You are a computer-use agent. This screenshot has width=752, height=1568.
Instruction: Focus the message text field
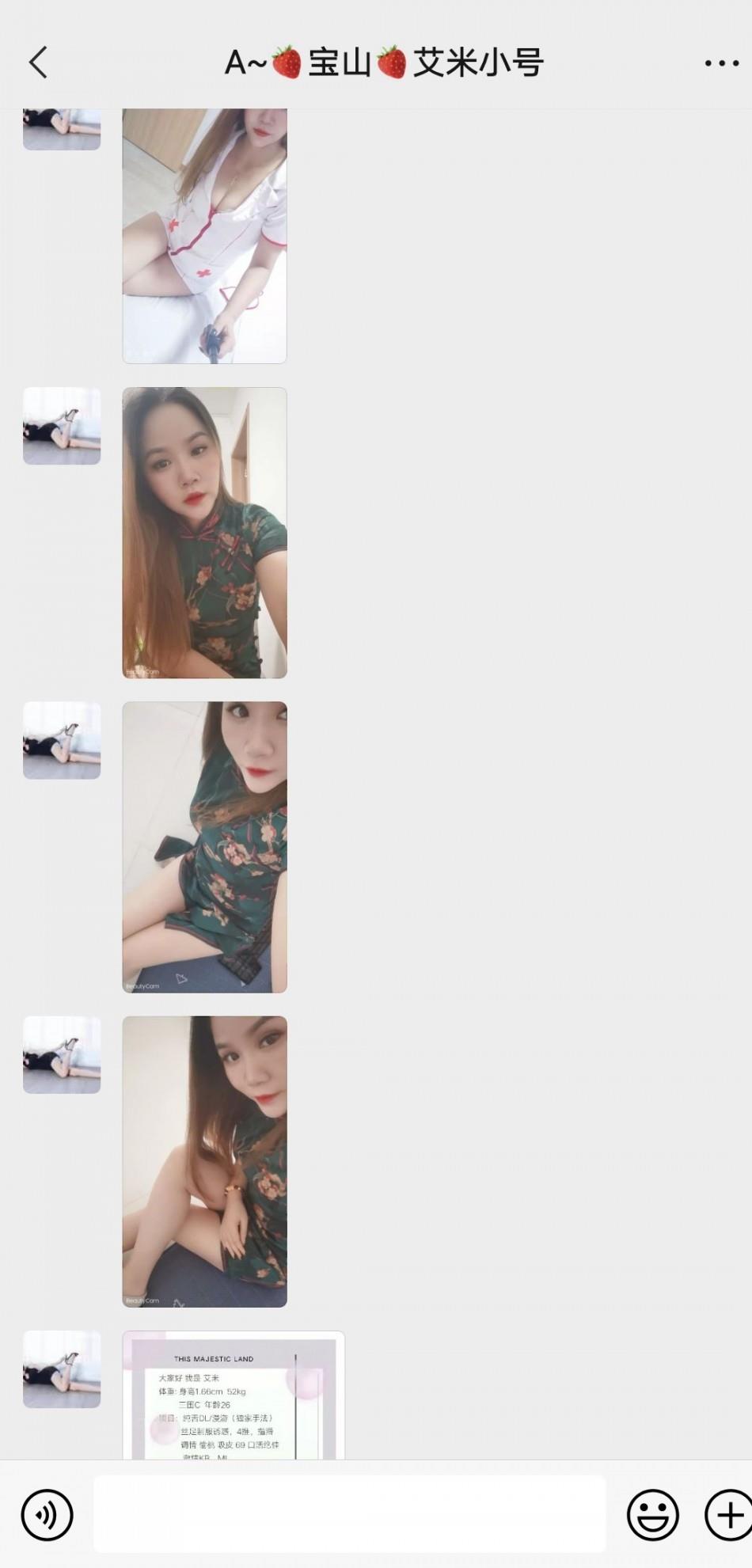(x=349, y=1513)
